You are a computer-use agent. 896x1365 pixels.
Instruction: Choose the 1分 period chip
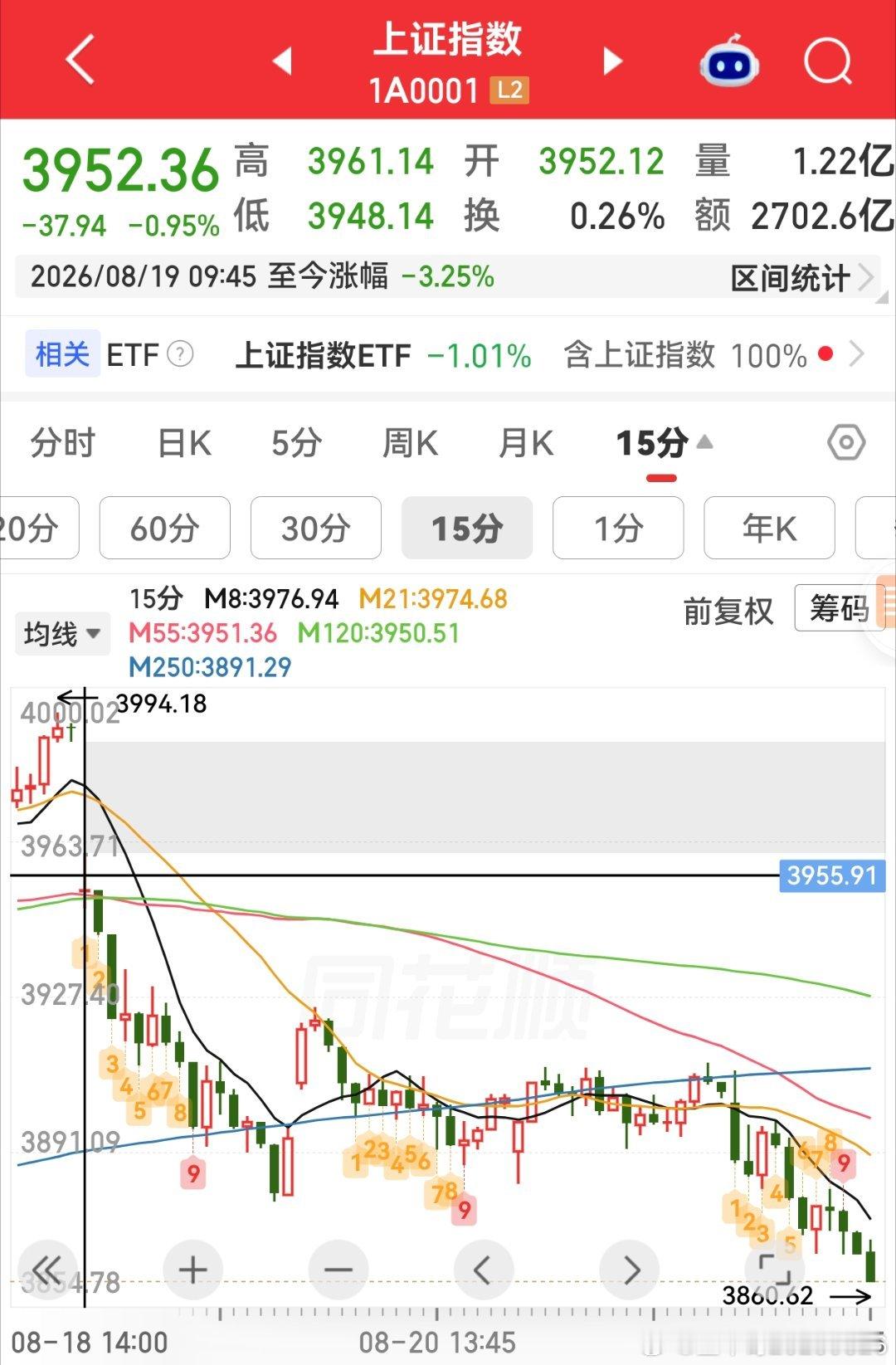point(618,528)
